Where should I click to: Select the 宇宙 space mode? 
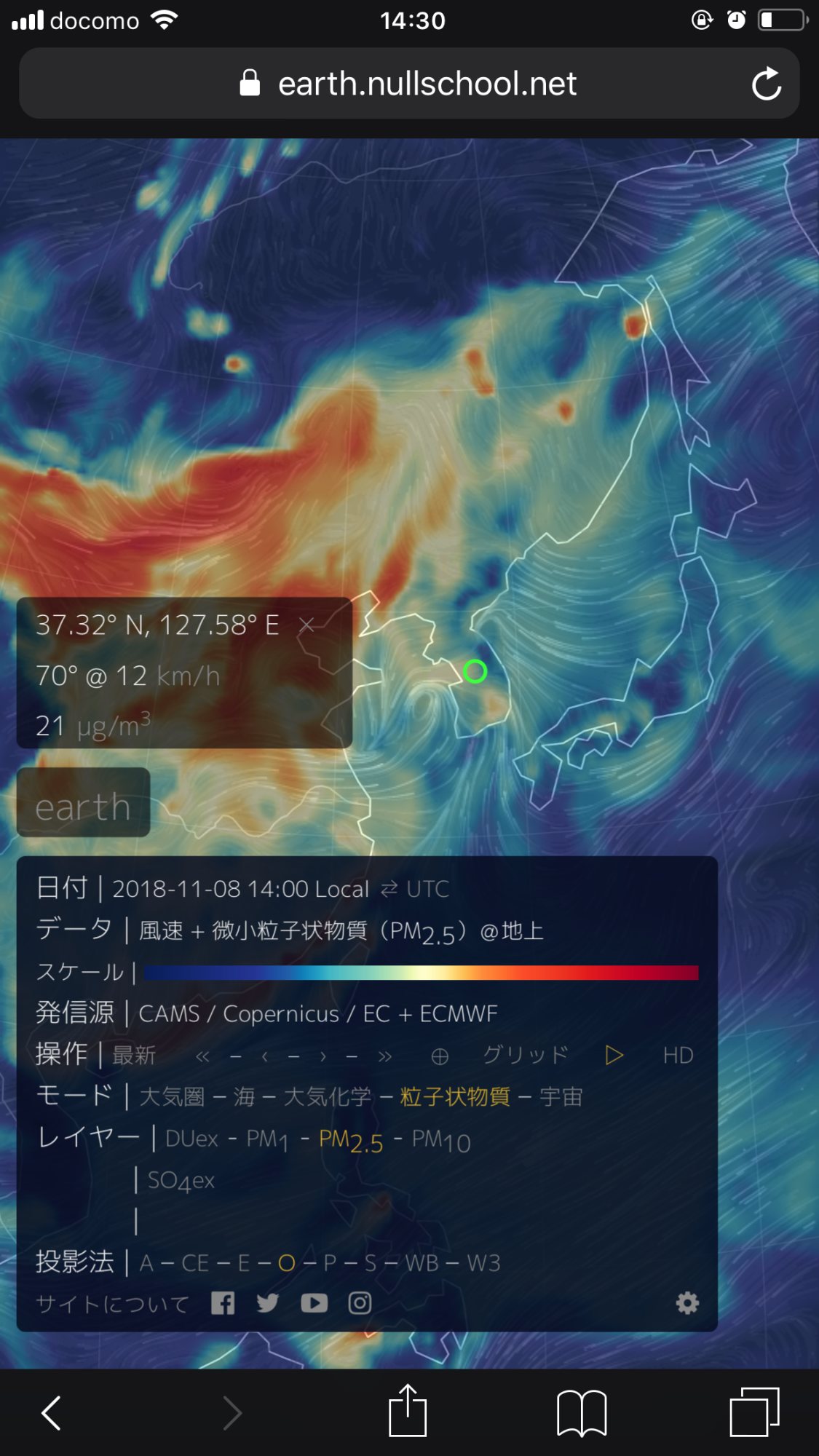click(x=561, y=1097)
